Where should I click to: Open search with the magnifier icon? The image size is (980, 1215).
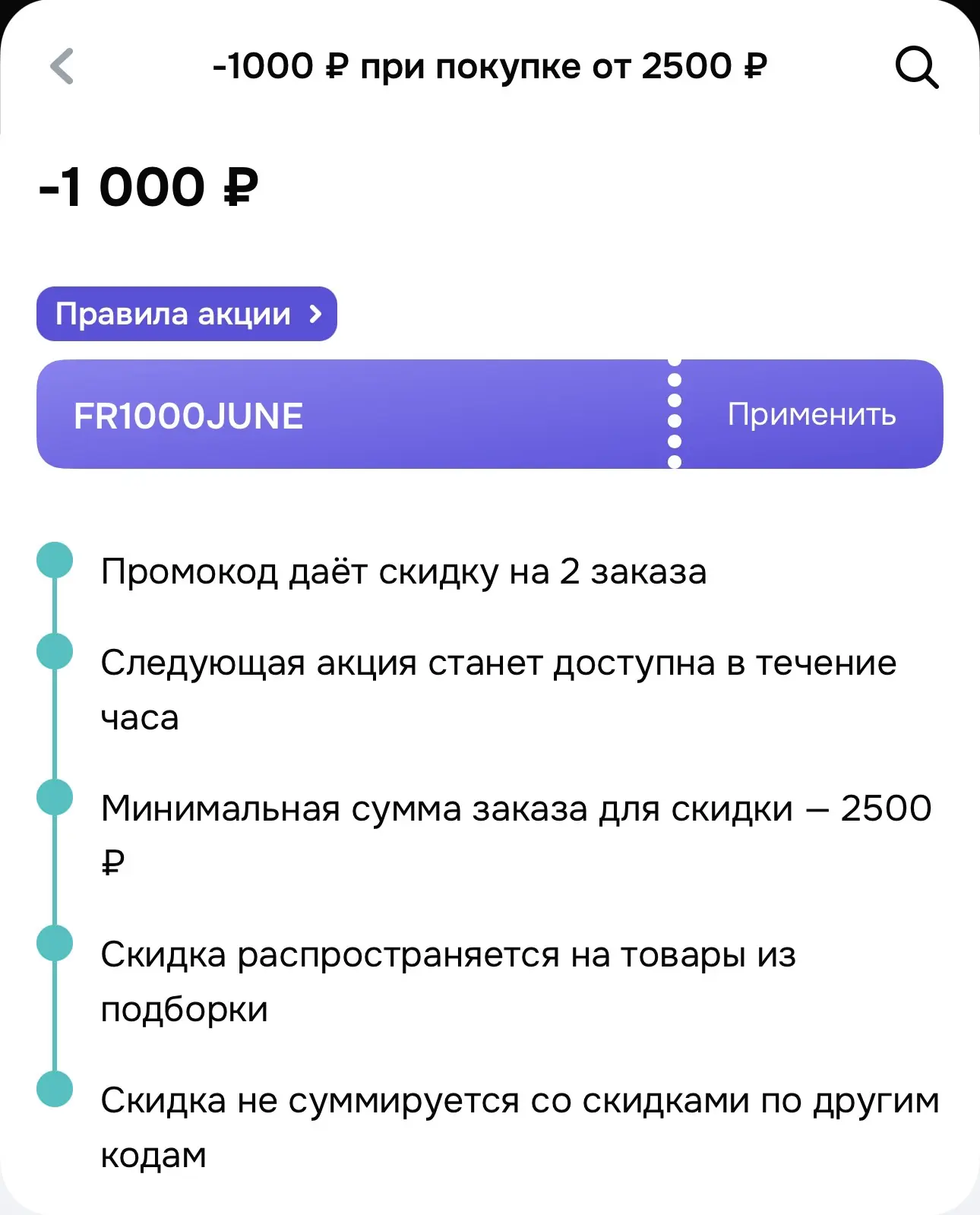point(916,67)
